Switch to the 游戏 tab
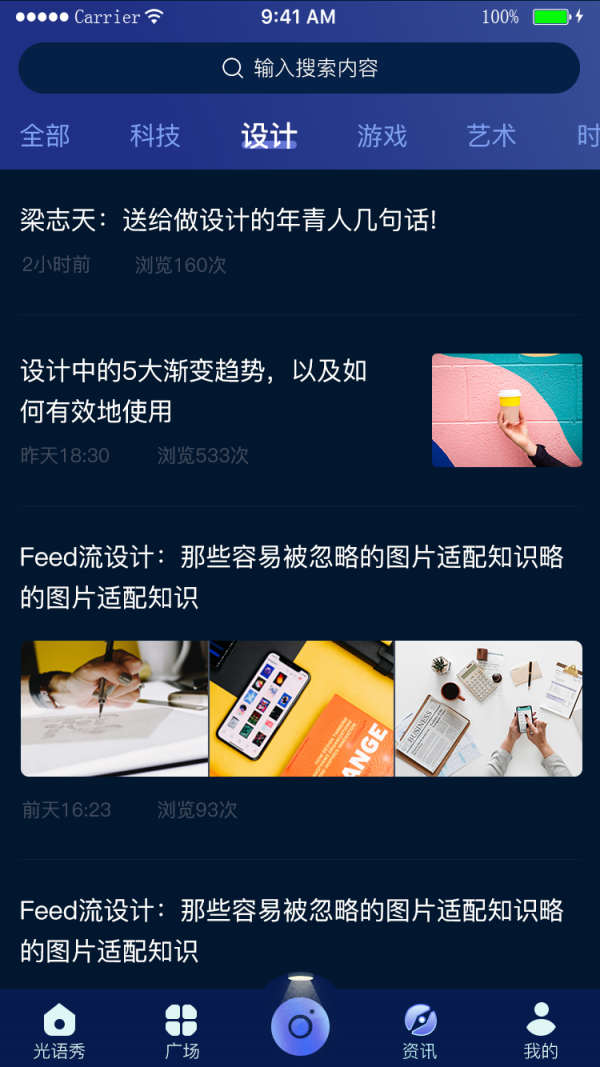600x1067 pixels. pyautogui.click(x=382, y=135)
